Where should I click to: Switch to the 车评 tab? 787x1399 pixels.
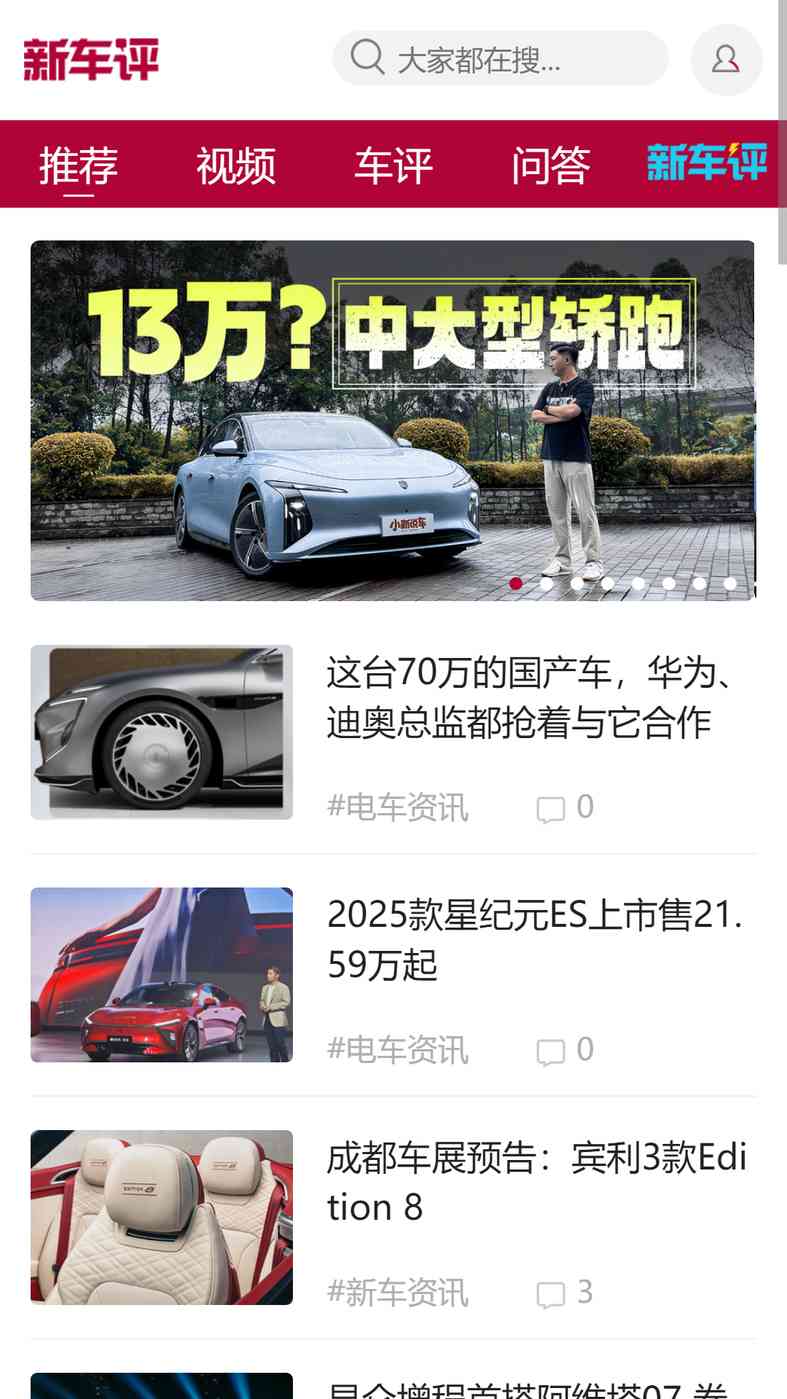[393, 165]
